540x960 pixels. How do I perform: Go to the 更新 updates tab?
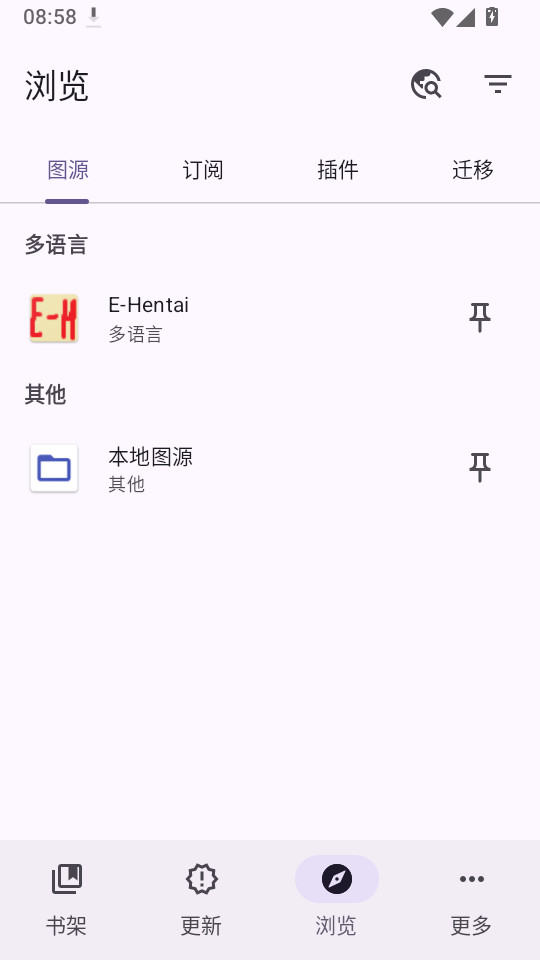pos(201,899)
